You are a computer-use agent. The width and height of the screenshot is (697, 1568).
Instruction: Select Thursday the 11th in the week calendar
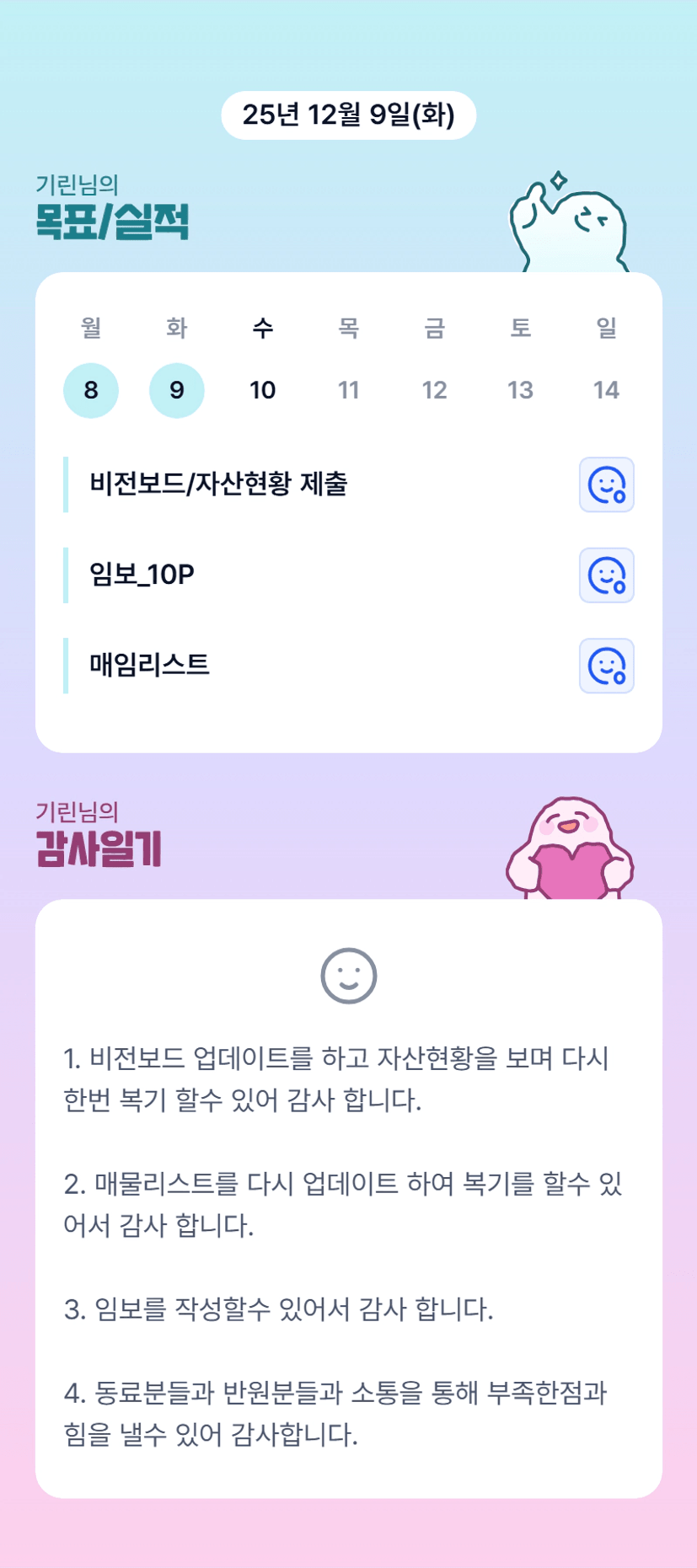coord(349,390)
